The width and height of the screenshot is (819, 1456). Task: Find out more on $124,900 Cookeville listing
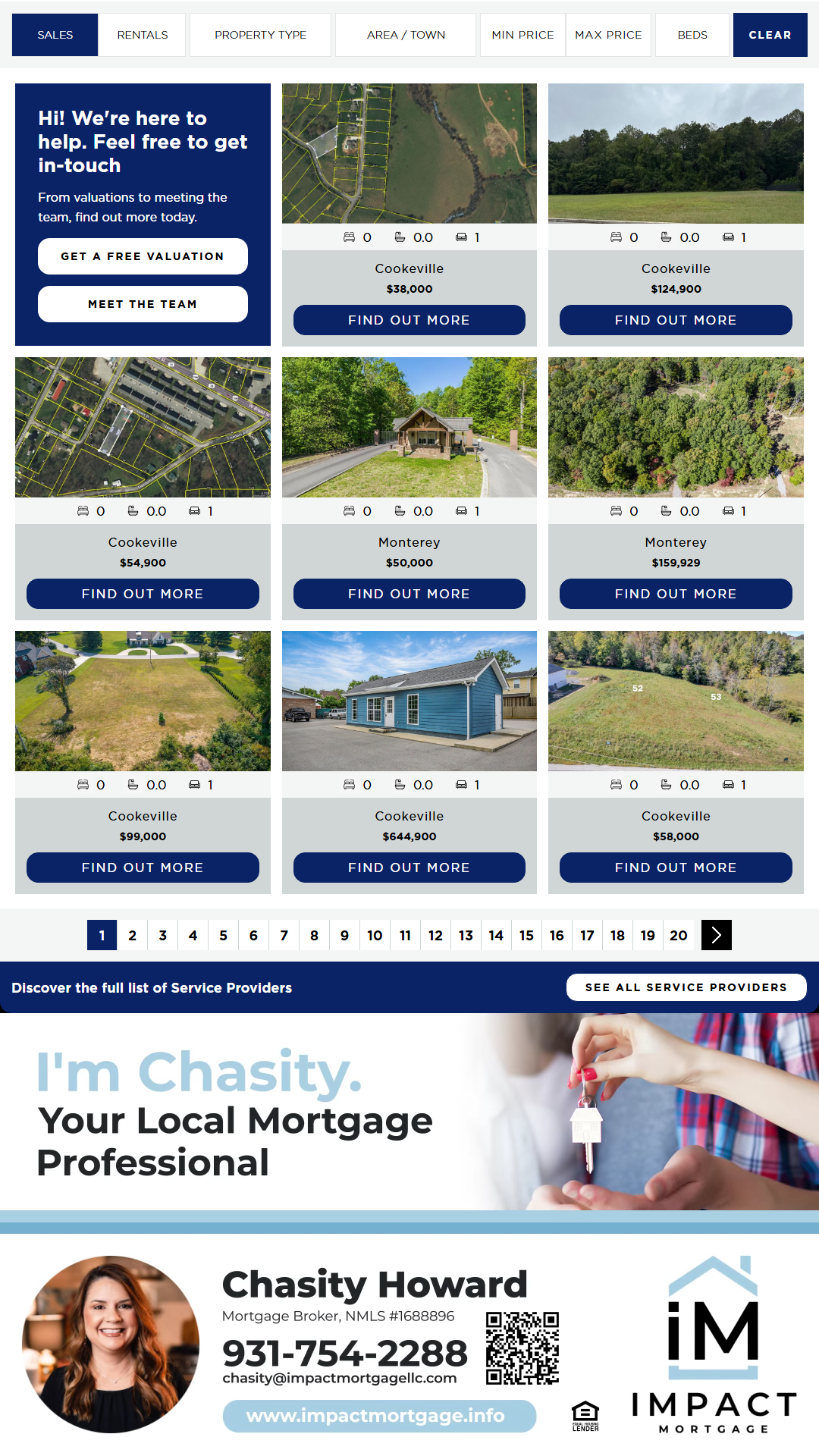click(676, 320)
